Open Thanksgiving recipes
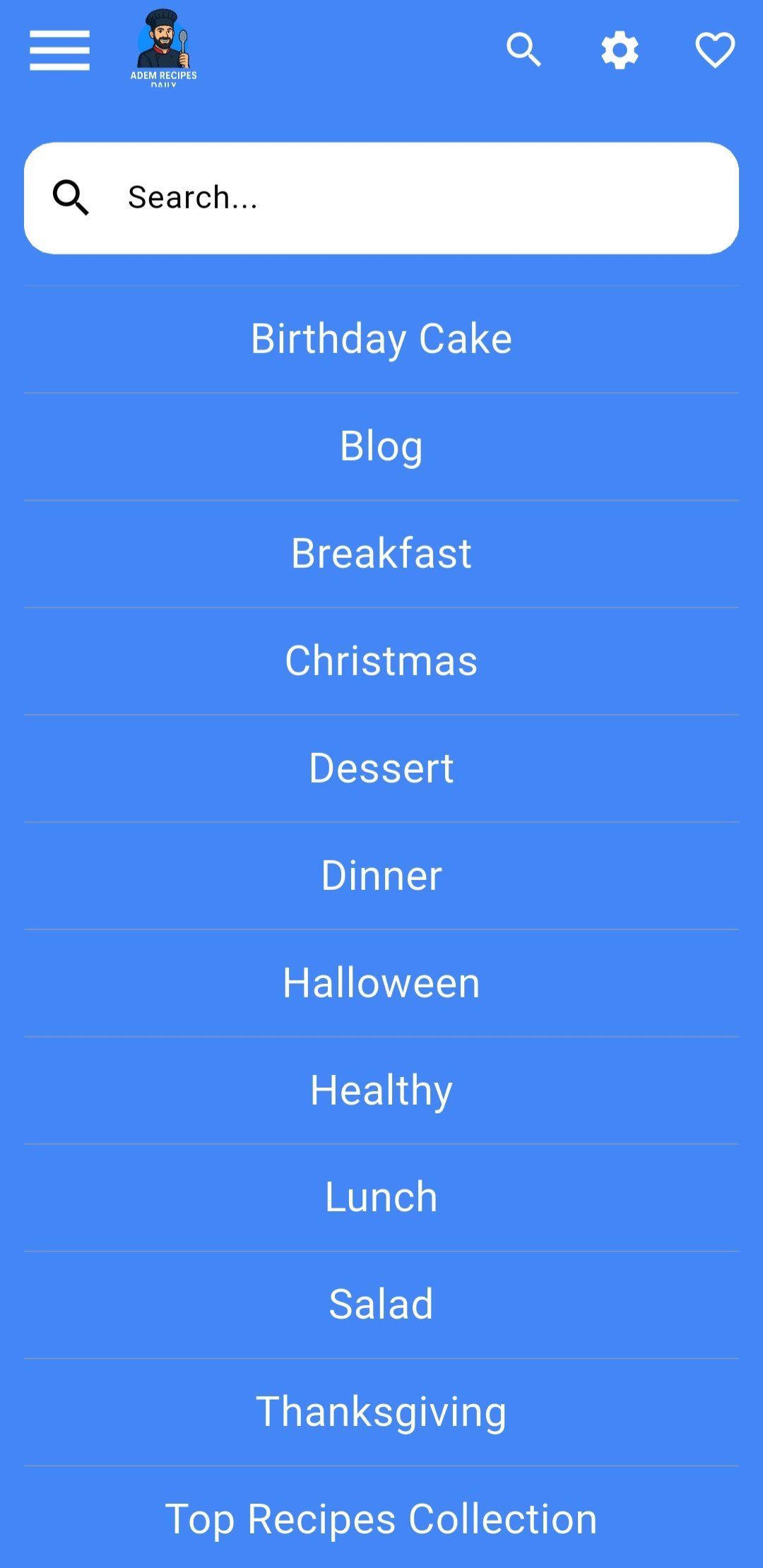The width and height of the screenshot is (763, 1568). pyautogui.click(x=381, y=1412)
